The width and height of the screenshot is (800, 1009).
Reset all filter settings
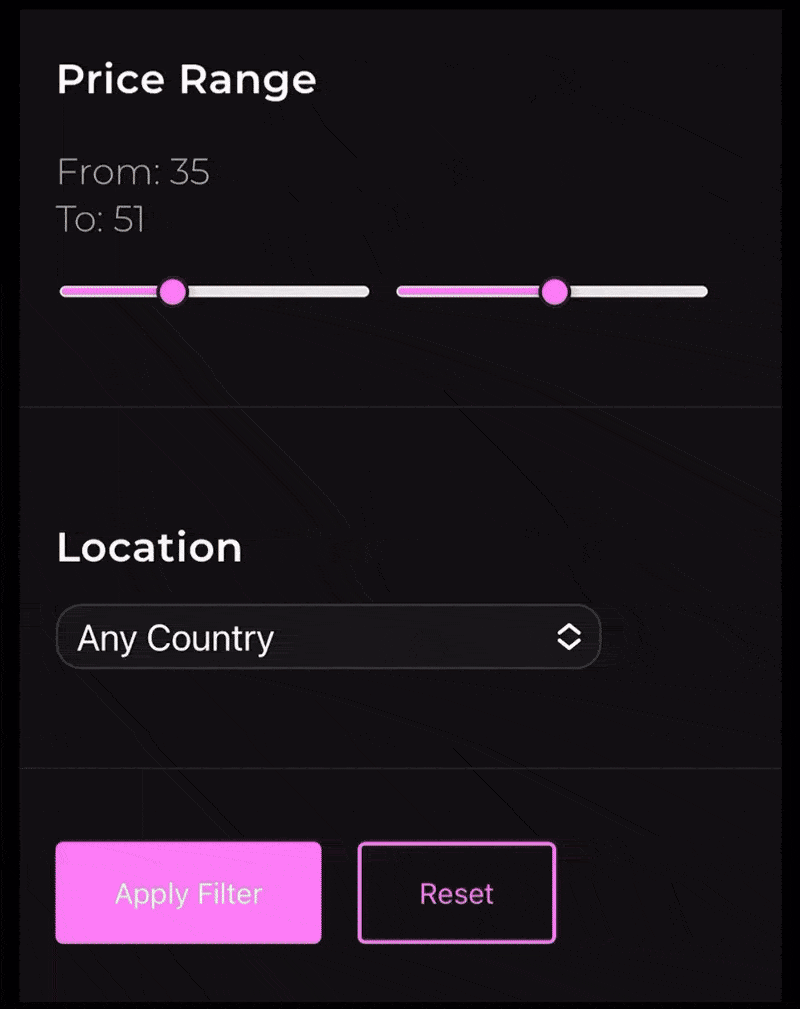[x=456, y=893]
